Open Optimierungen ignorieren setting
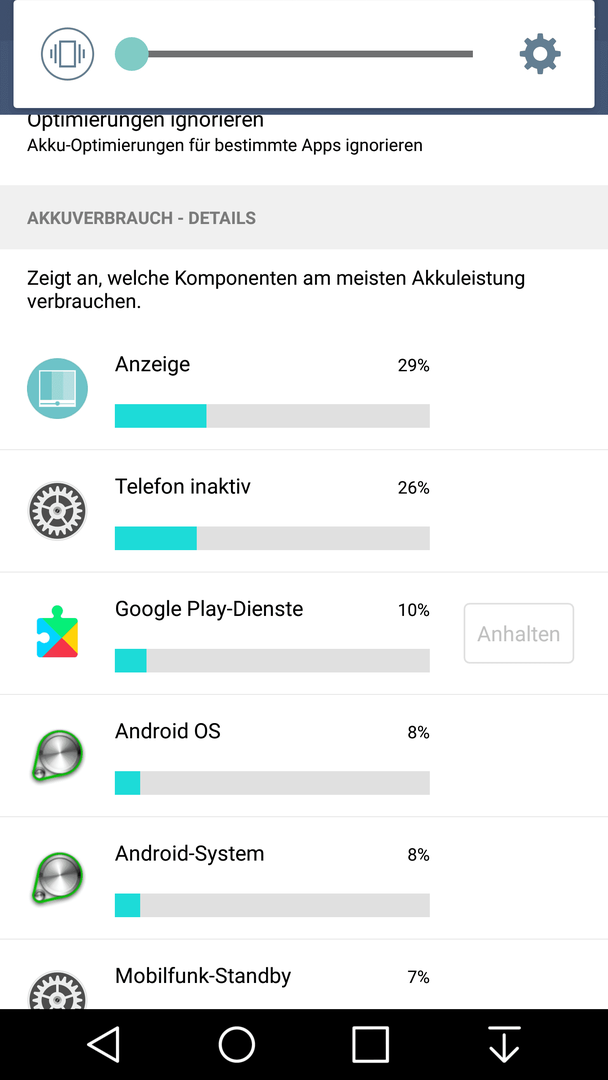Image resolution: width=608 pixels, height=1080 pixels. (x=225, y=134)
